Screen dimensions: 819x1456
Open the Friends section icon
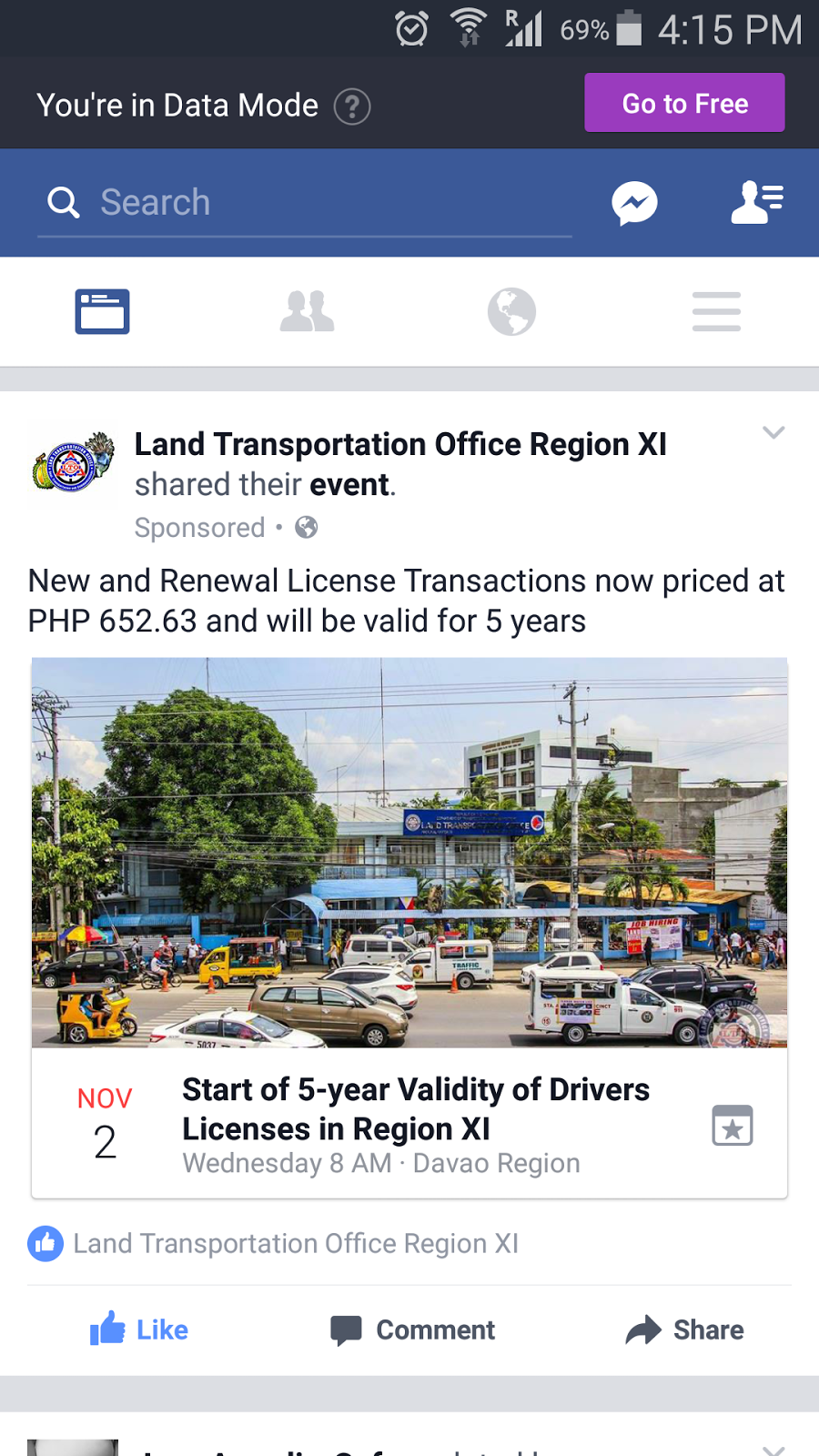307,311
